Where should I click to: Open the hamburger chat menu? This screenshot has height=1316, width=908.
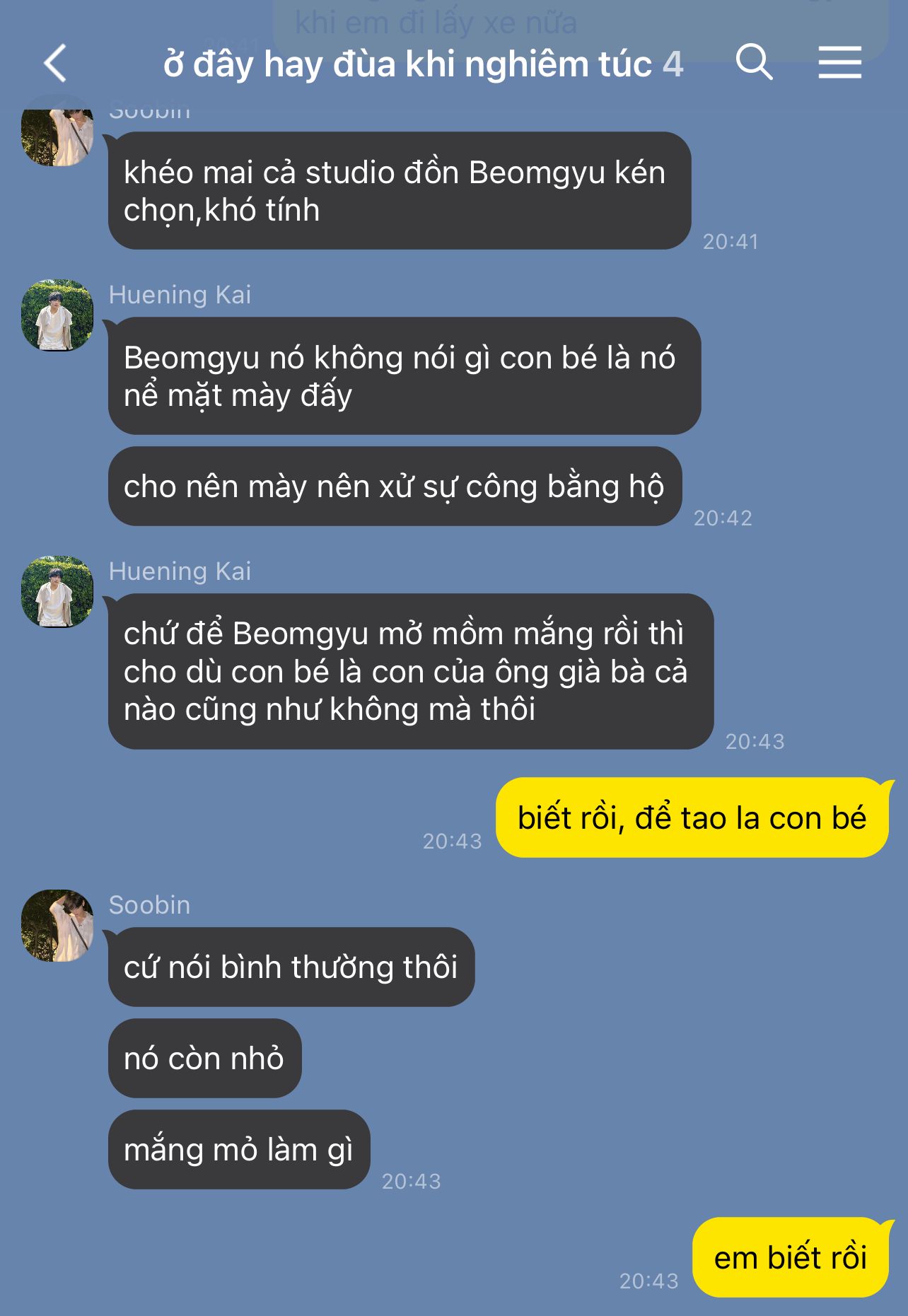click(x=840, y=62)
